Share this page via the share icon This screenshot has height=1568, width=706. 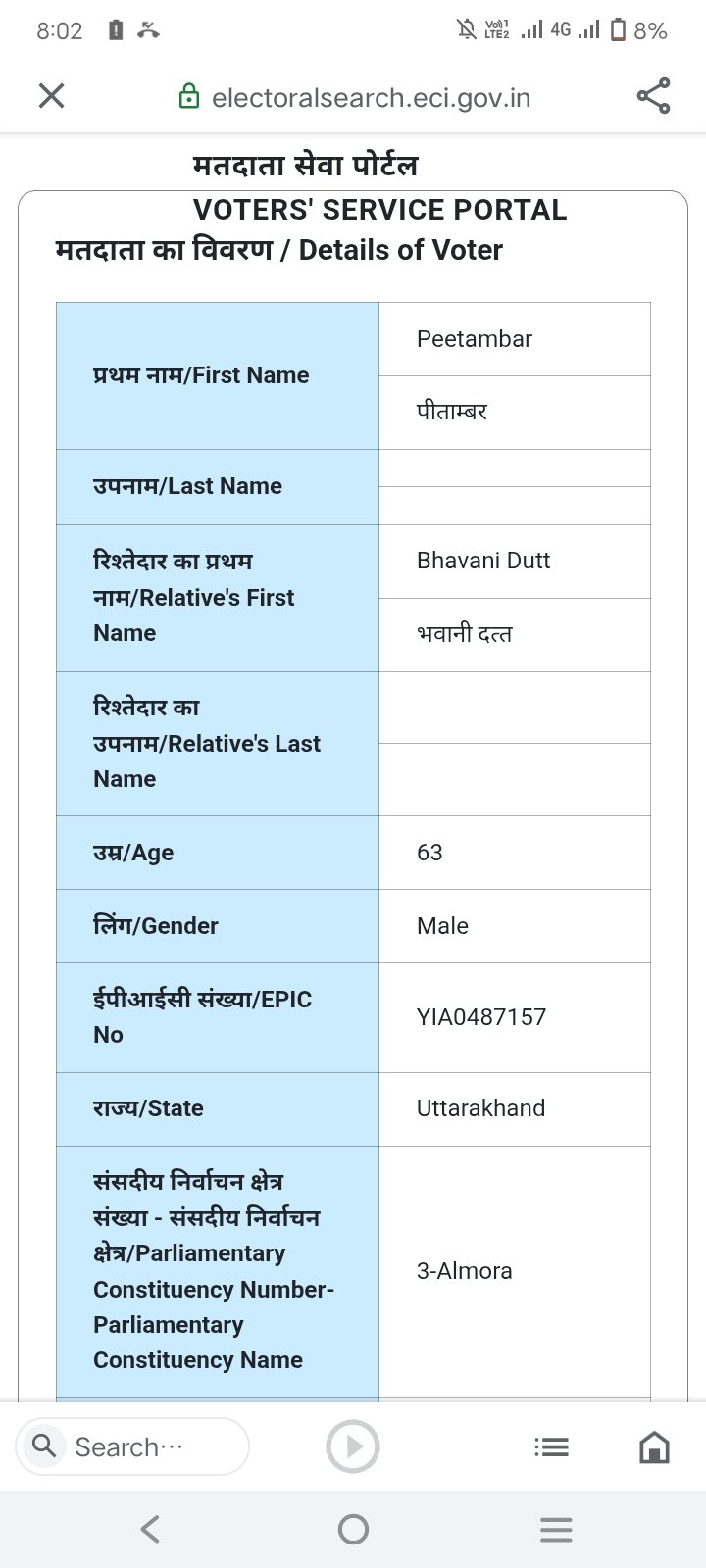(x=653, y=96)
